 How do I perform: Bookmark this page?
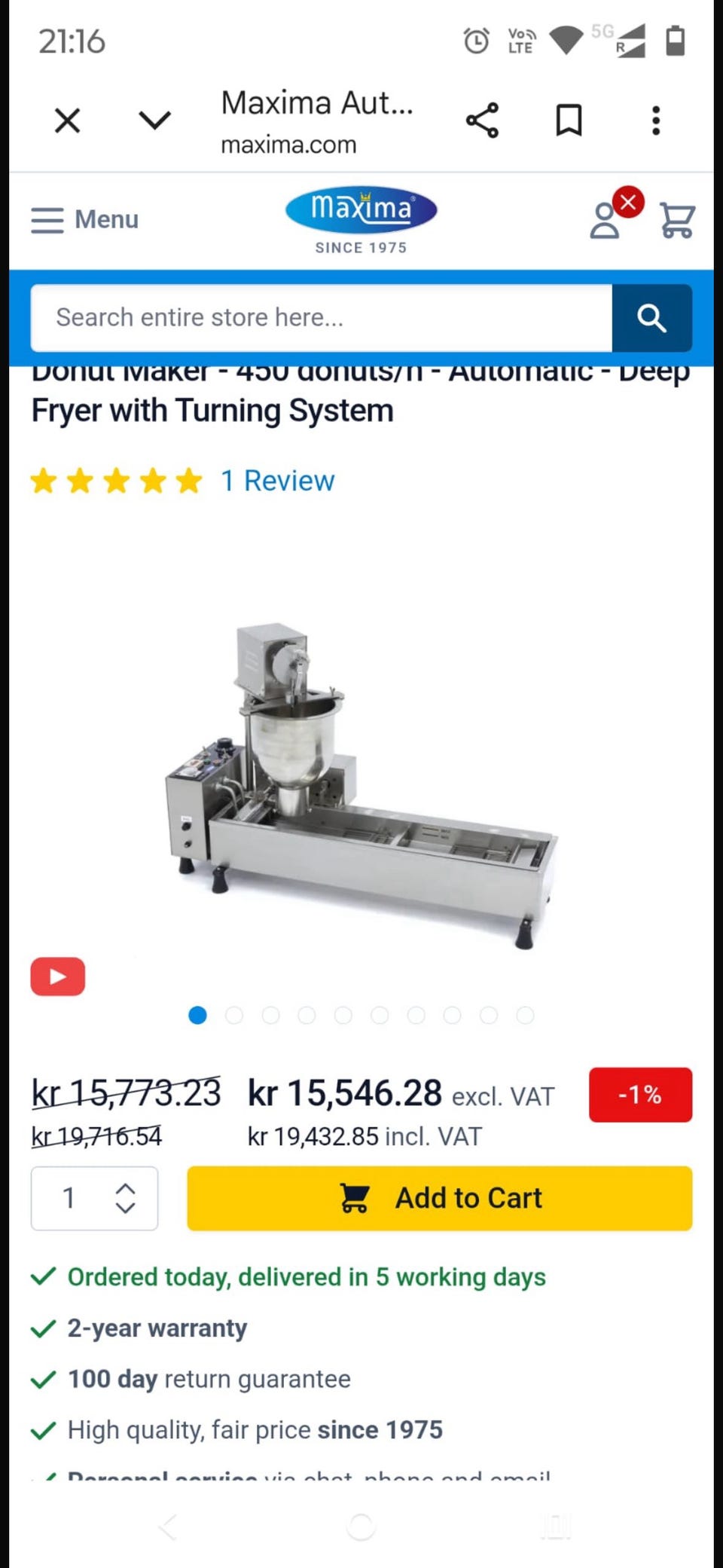tap(569, 120)
